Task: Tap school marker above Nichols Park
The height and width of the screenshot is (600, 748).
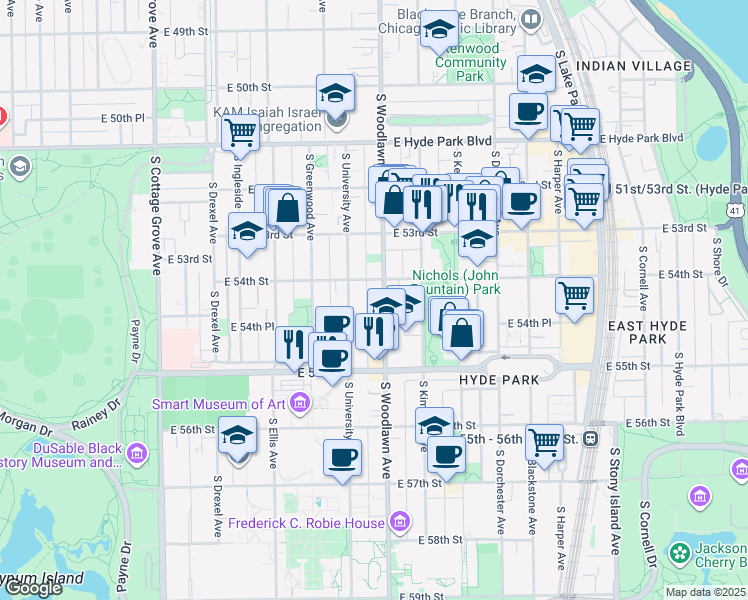Action: point(477,239)
